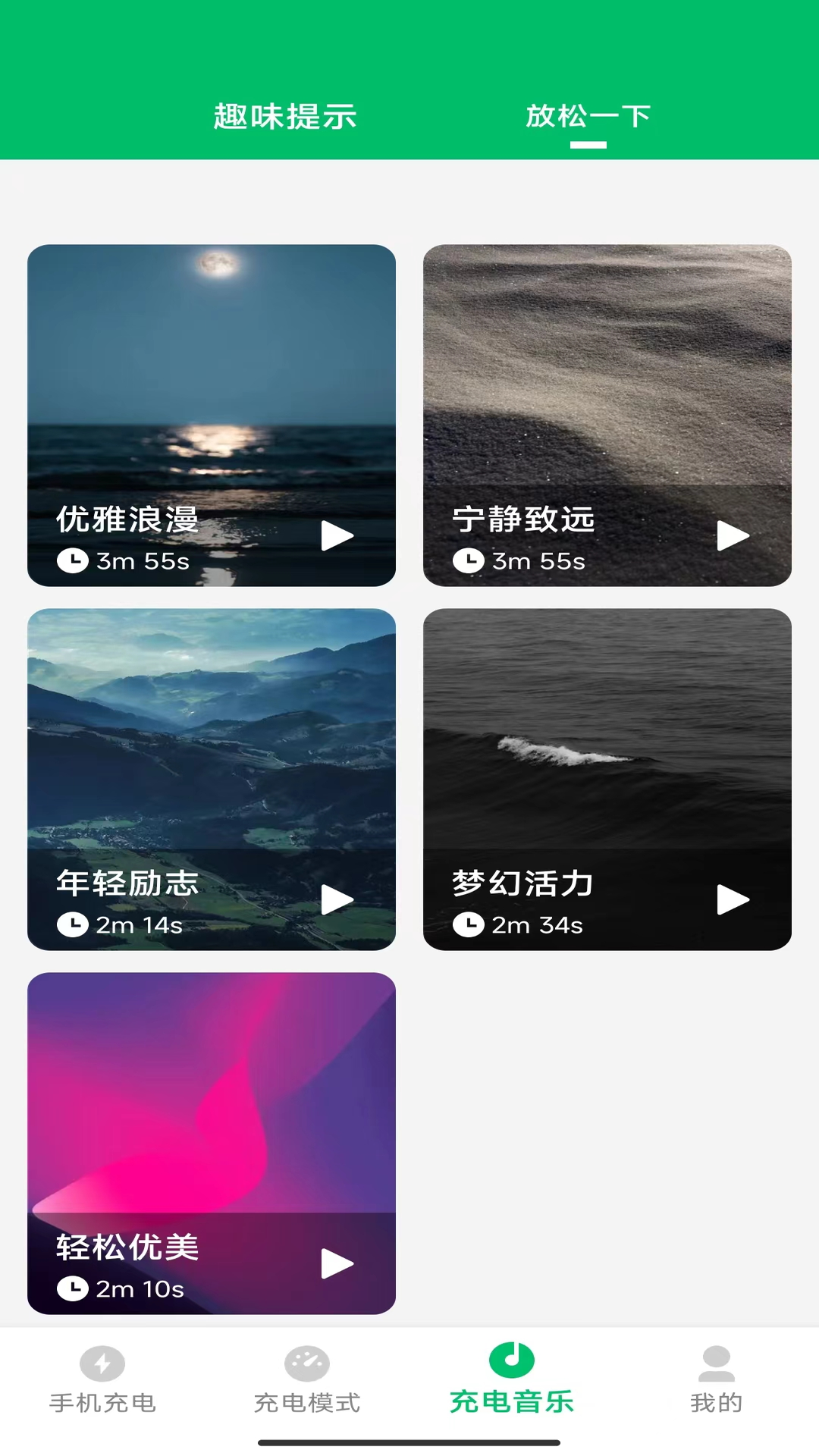Click the clock icon beside 2m 14s duration
The image size is (819, 1456).
coord(73,924)
